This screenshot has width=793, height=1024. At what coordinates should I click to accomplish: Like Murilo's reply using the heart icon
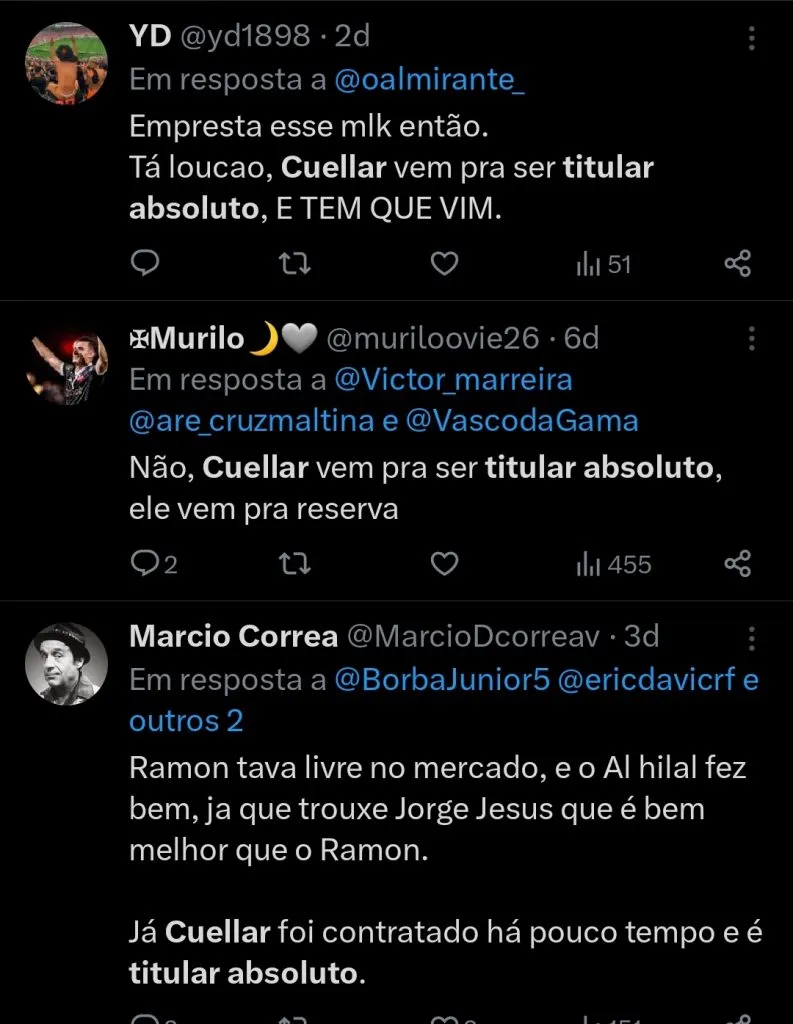pyautogui.click(x=444, y=563)
